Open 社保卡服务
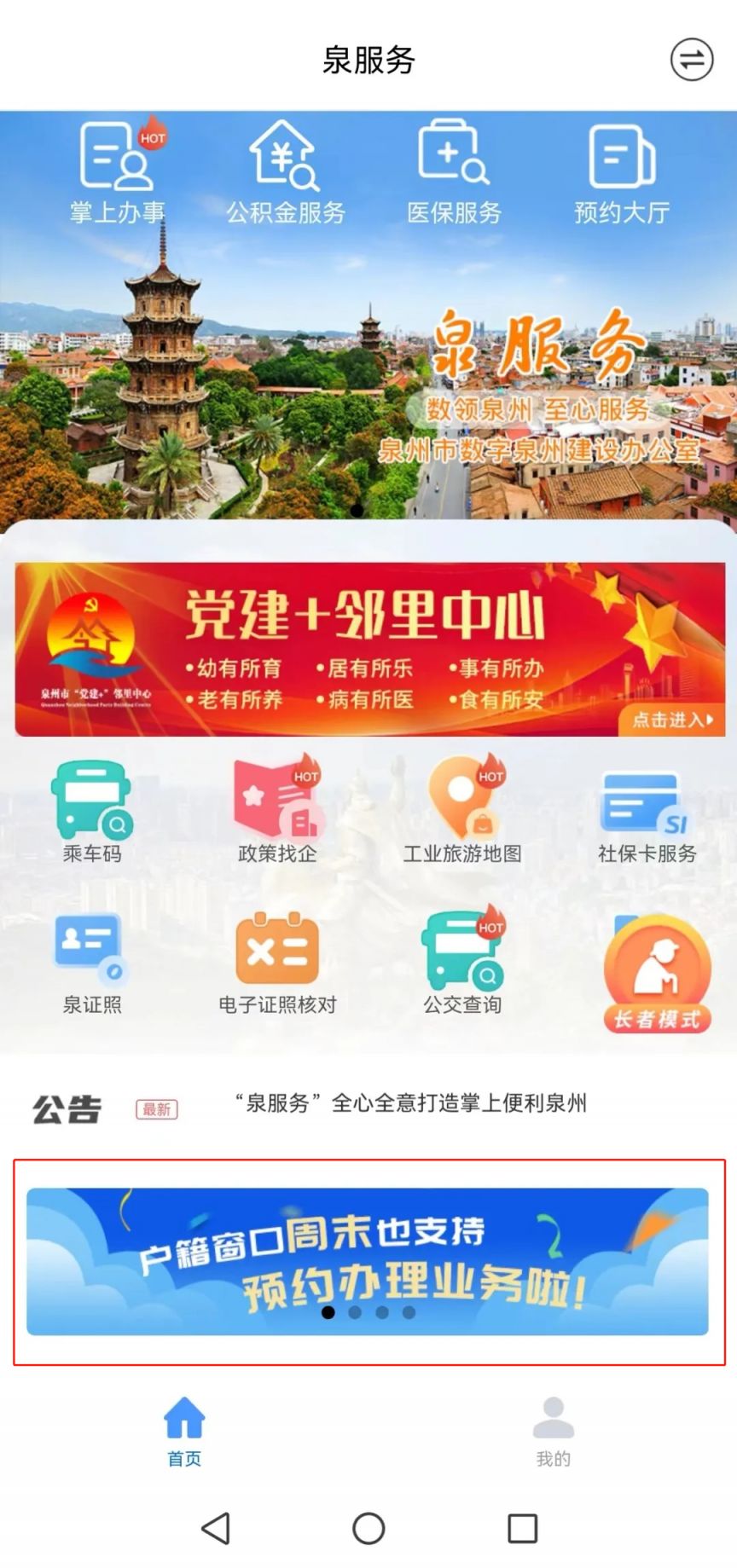Screen dimensions: 737x1568 click(647, 812)
